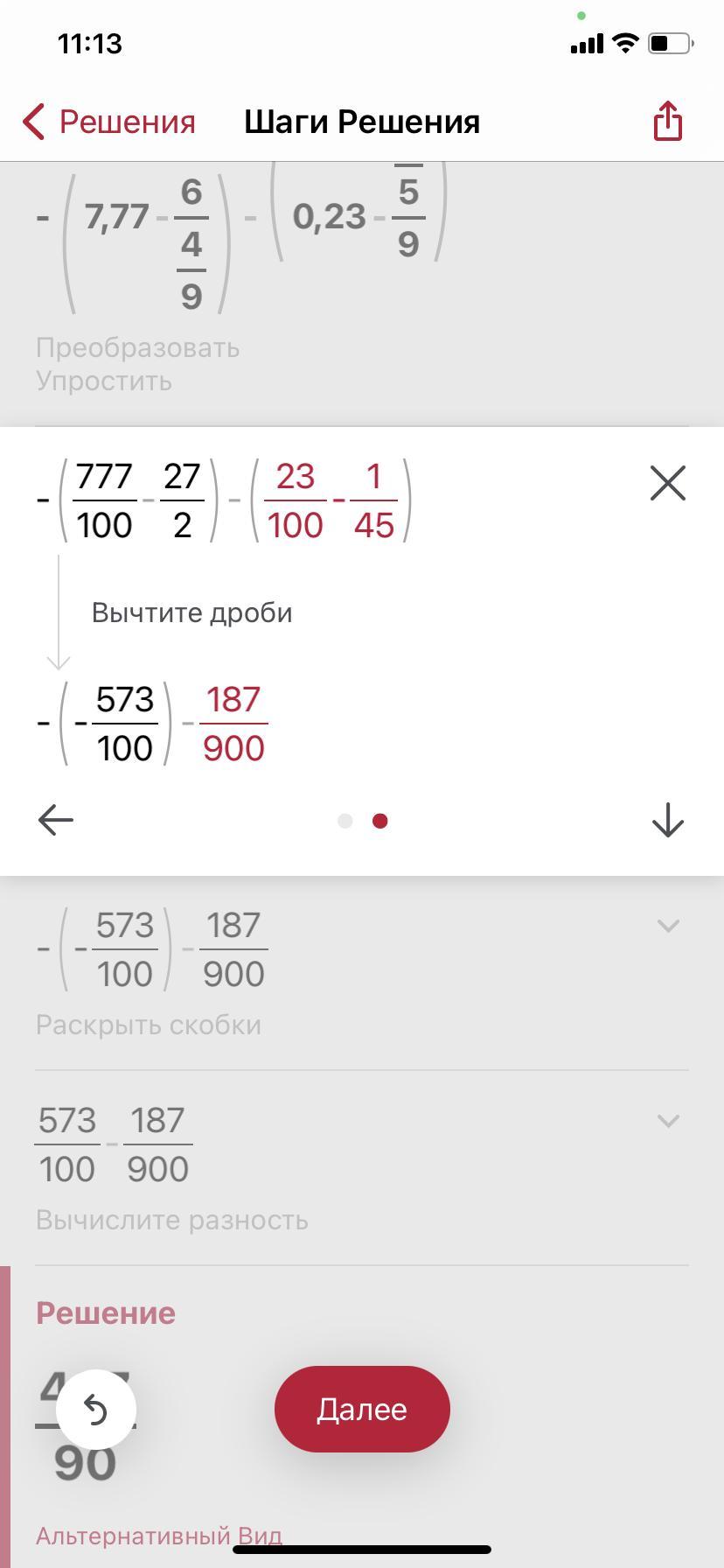The image size is (724, 1568).
Task: Go to the previous sub-step arrow
Action: pyautogui.click(x=56, y=820)
